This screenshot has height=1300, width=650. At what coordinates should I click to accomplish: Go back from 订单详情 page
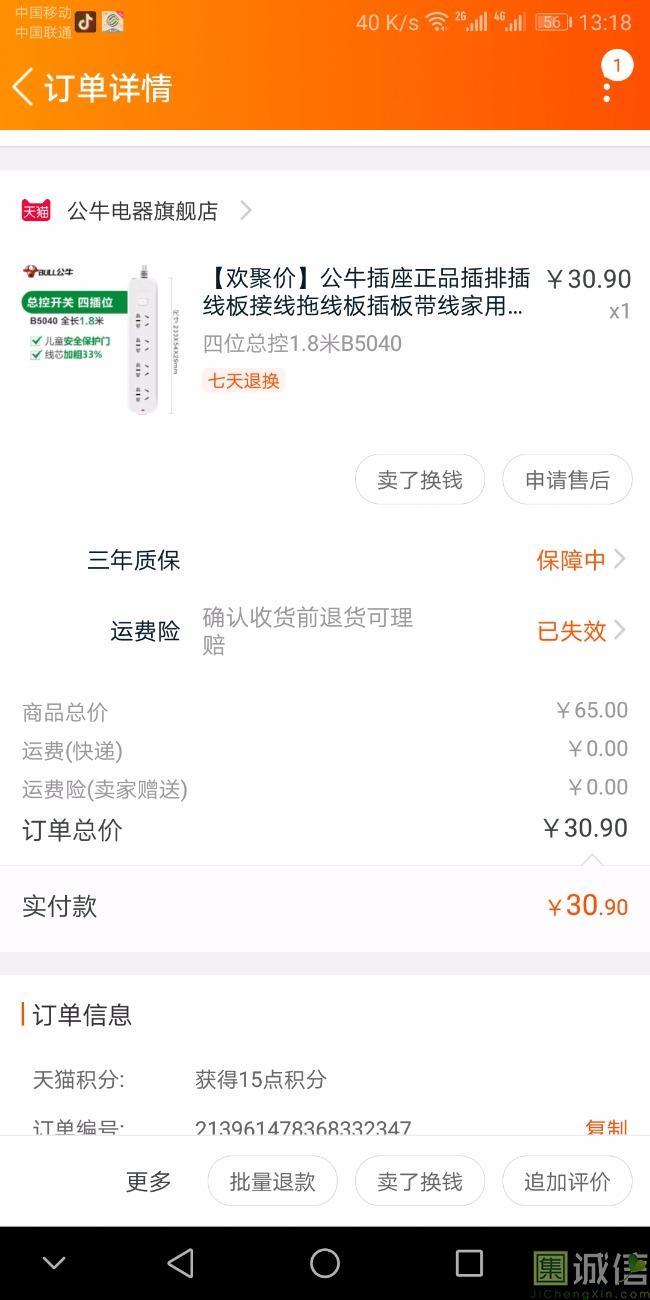point(24,87)
